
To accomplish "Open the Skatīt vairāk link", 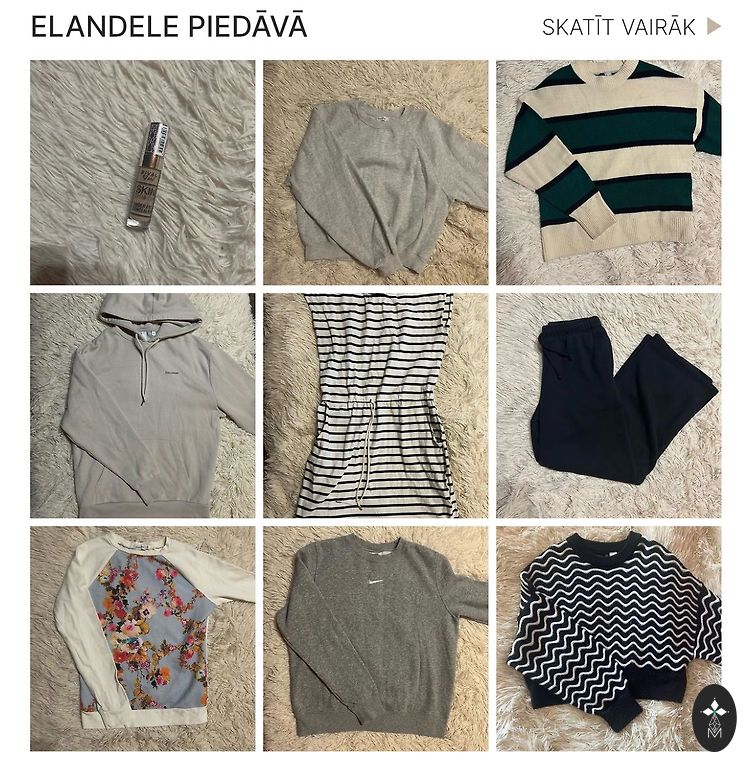I will pos(630,27).
